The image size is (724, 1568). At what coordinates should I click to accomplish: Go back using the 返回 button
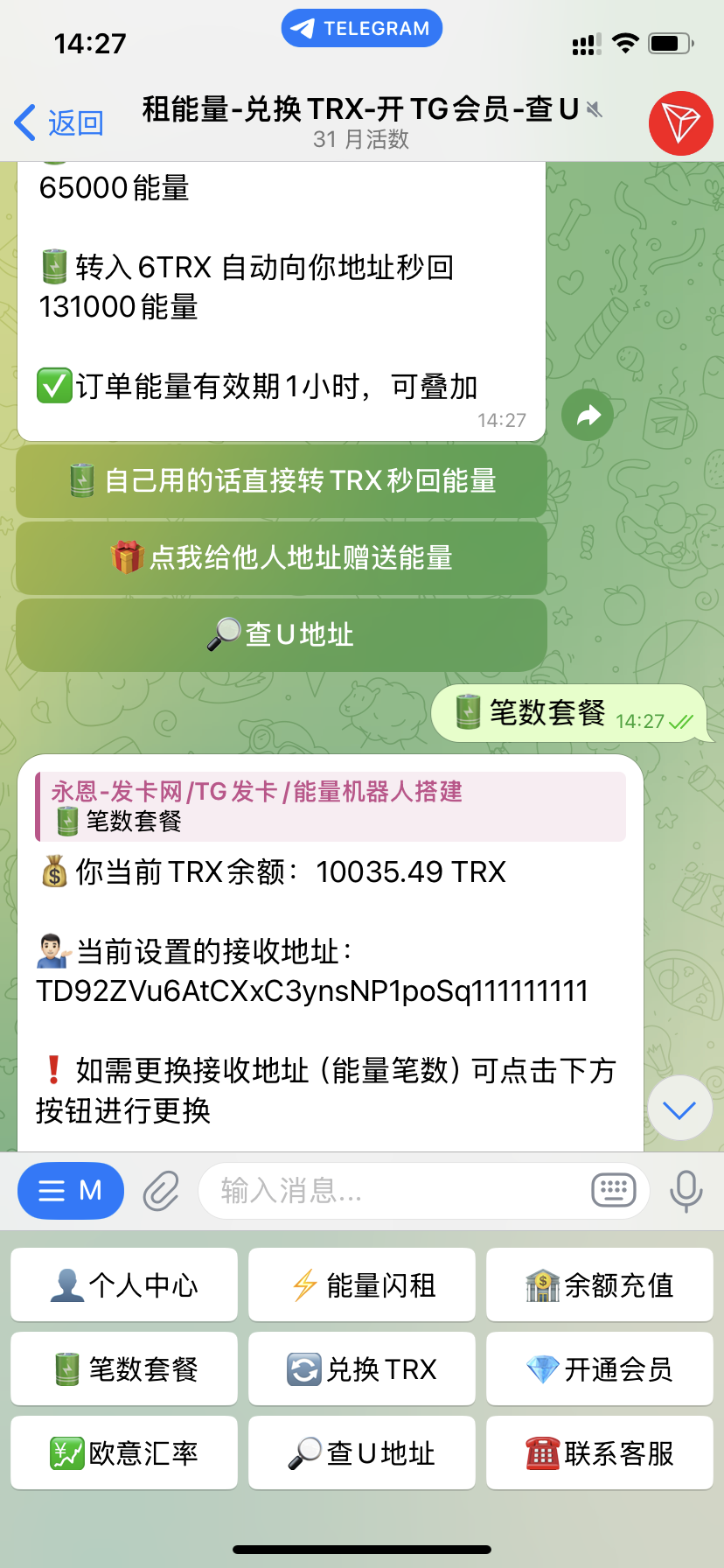[x=59, y=122]
